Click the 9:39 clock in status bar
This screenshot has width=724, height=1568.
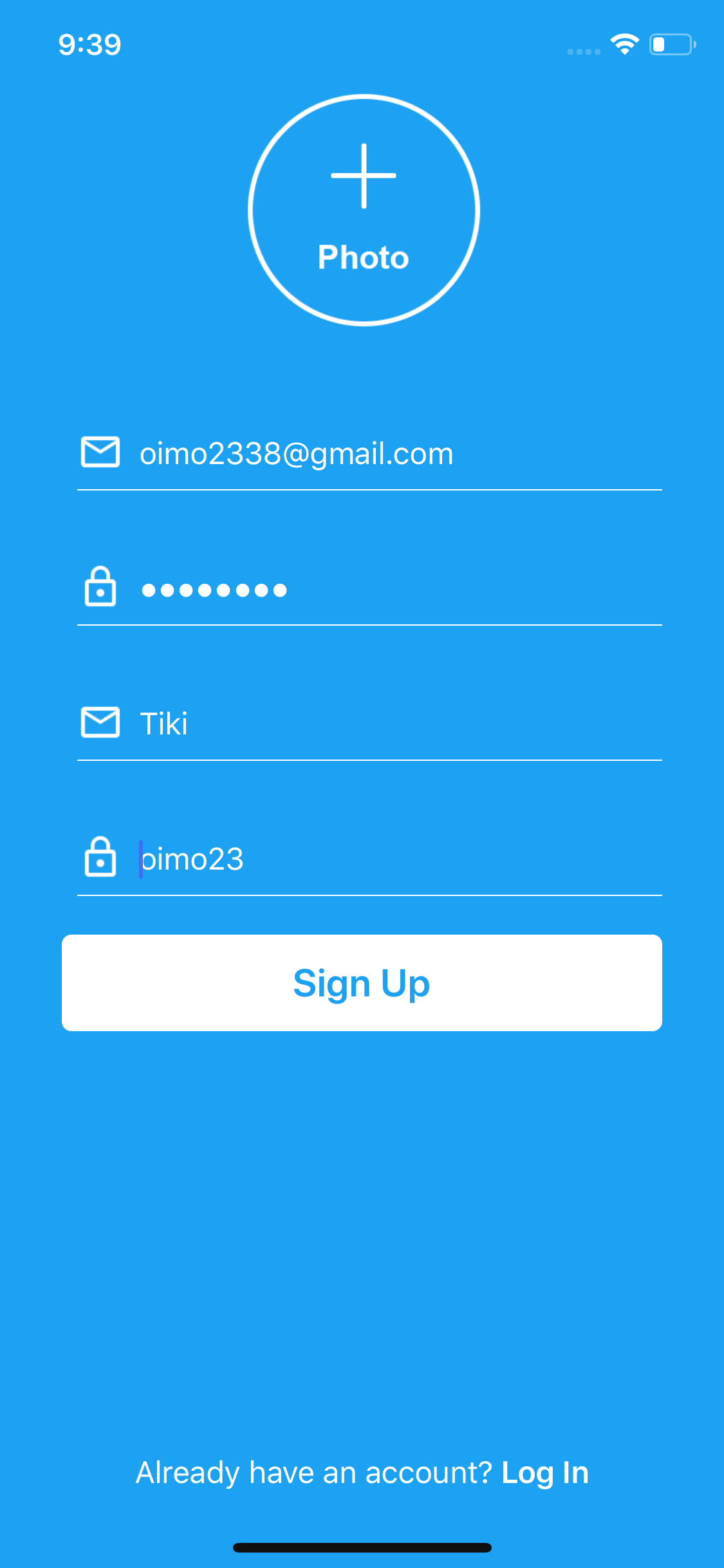89,44
